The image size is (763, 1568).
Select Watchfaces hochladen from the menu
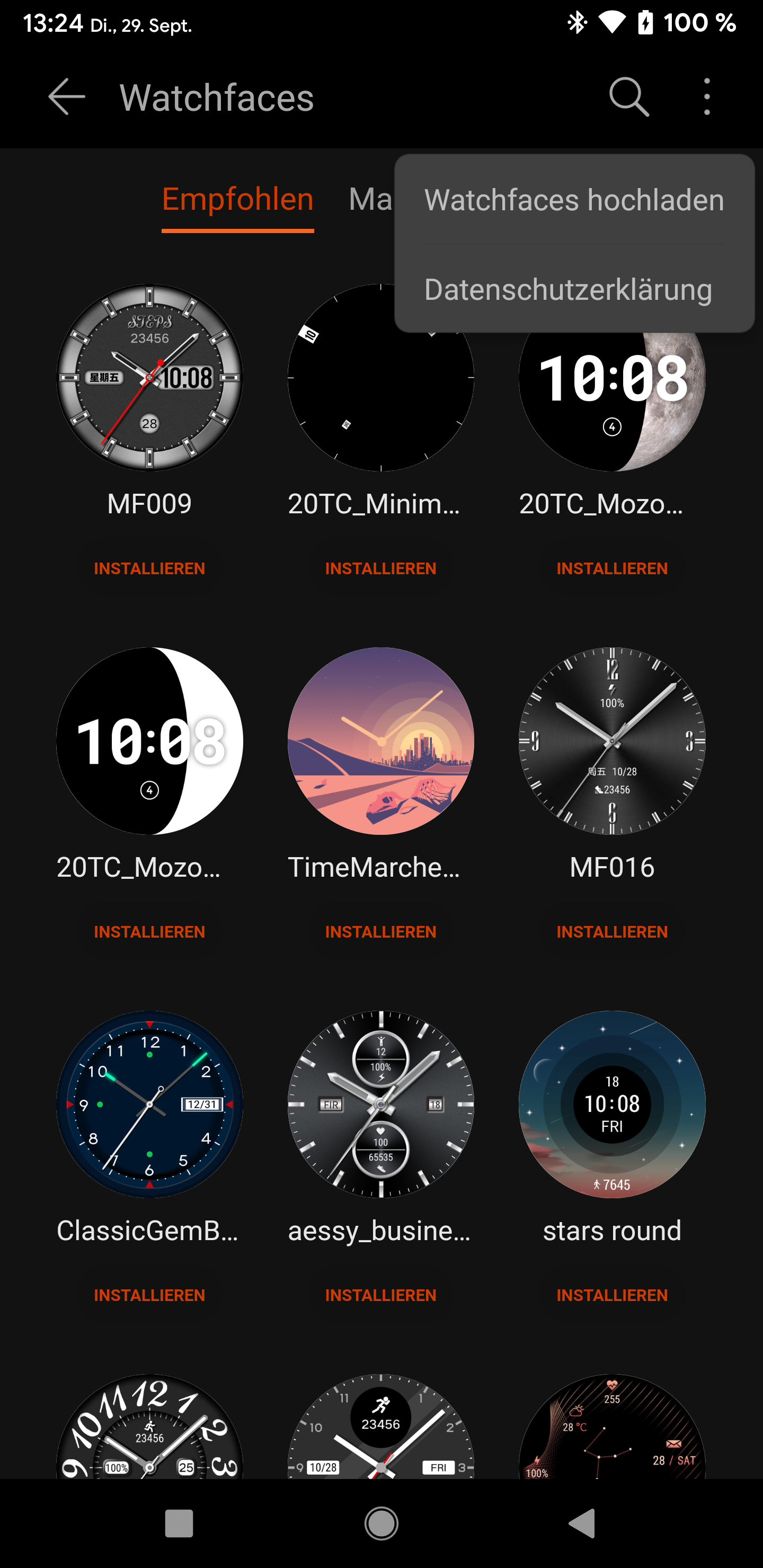[574, 200]
